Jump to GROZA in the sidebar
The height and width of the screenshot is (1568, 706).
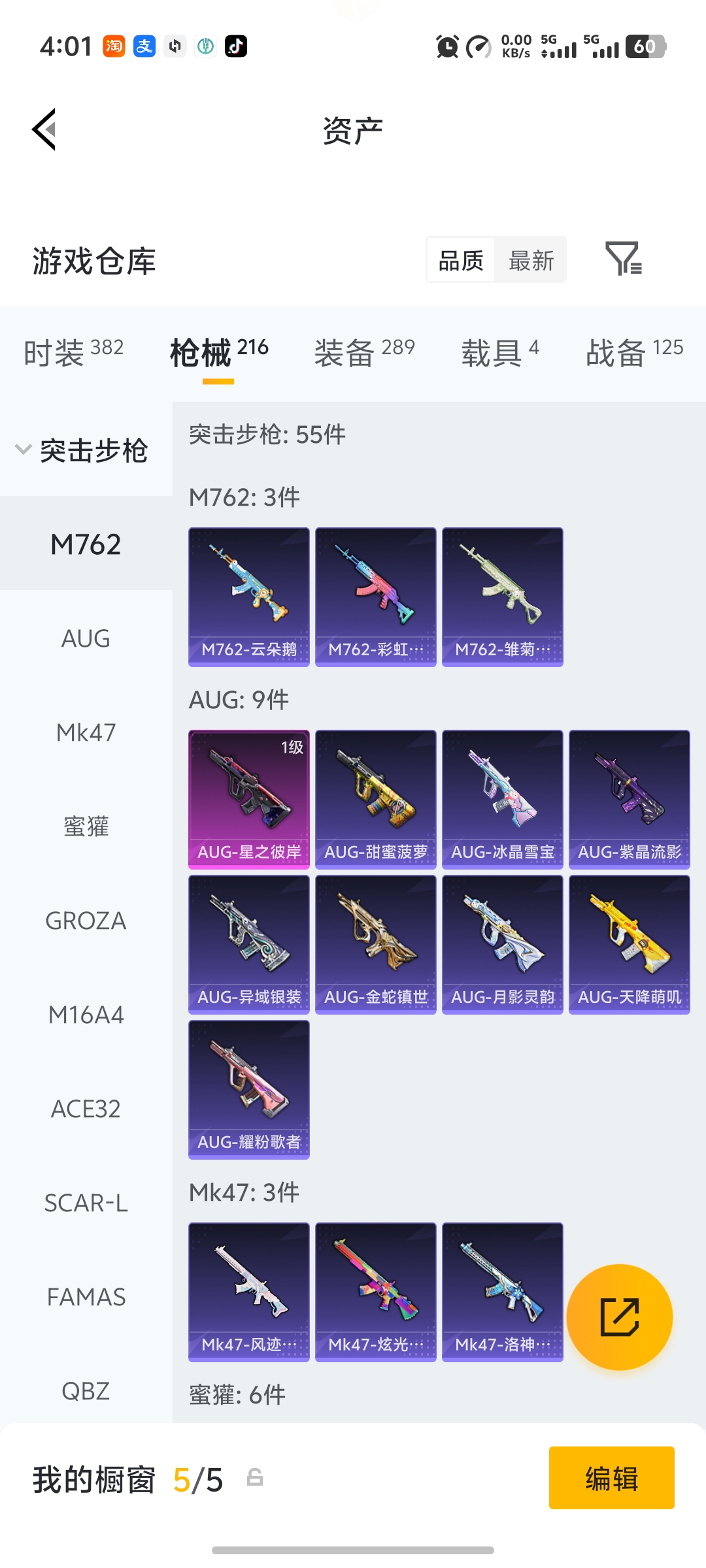click(86, 921)
